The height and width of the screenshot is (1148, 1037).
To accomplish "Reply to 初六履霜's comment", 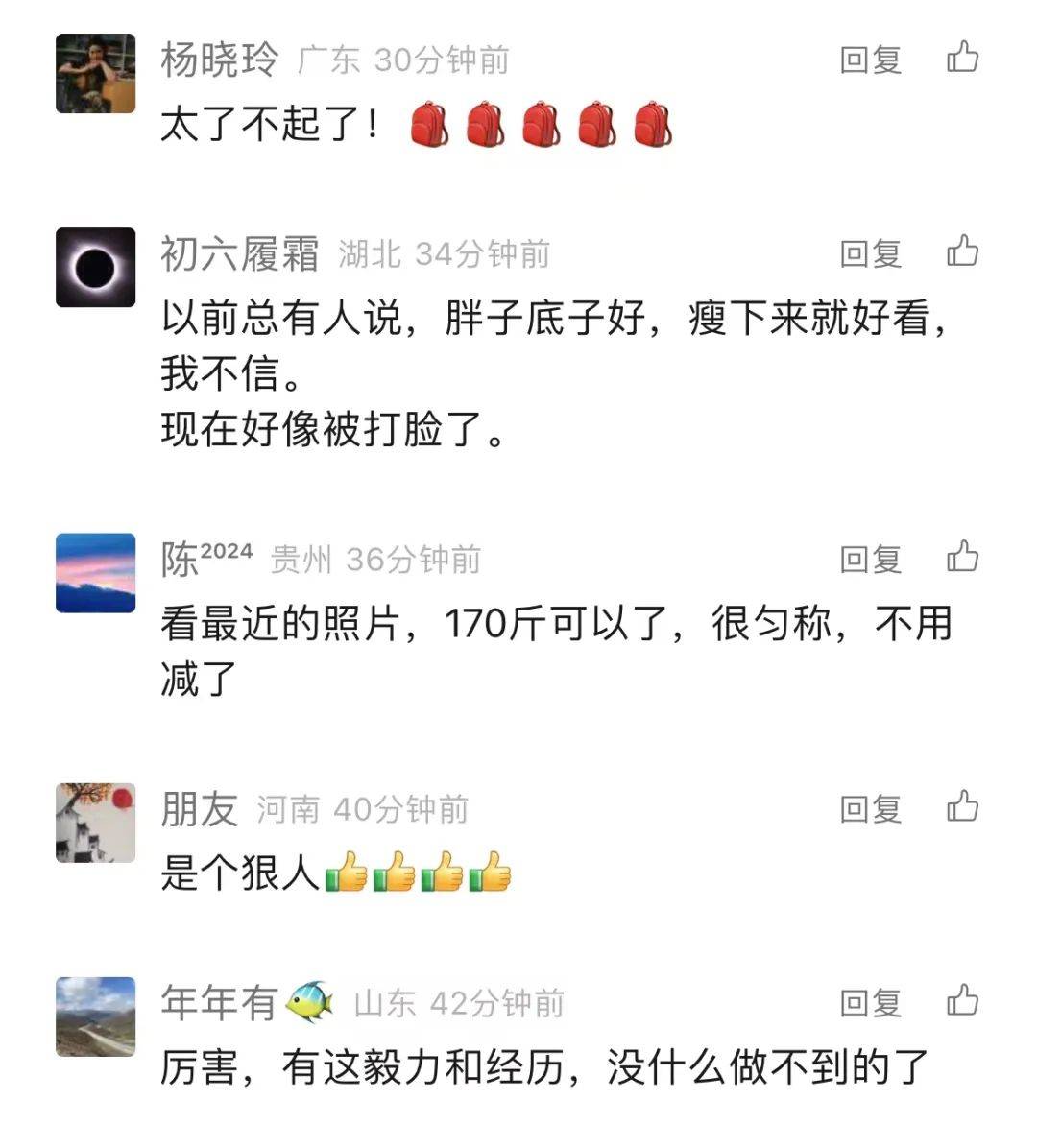I will 872,254.
